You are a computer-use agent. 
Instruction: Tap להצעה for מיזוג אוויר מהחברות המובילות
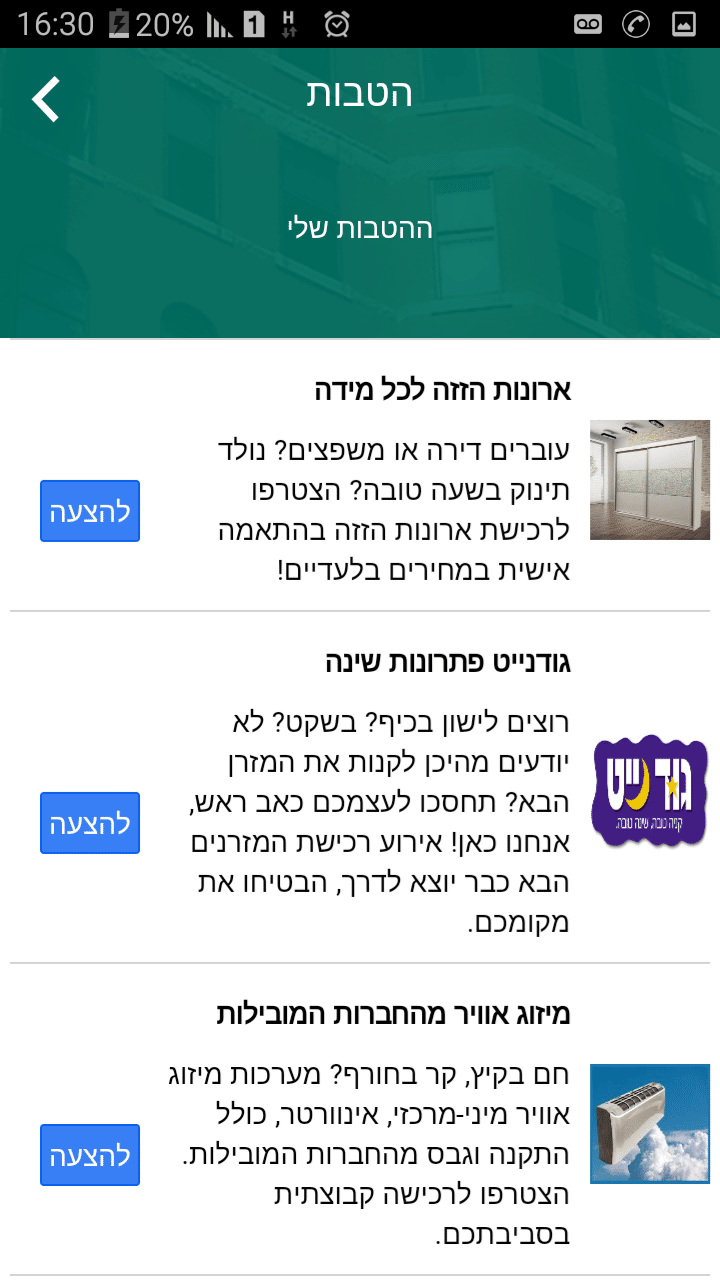90,1155
